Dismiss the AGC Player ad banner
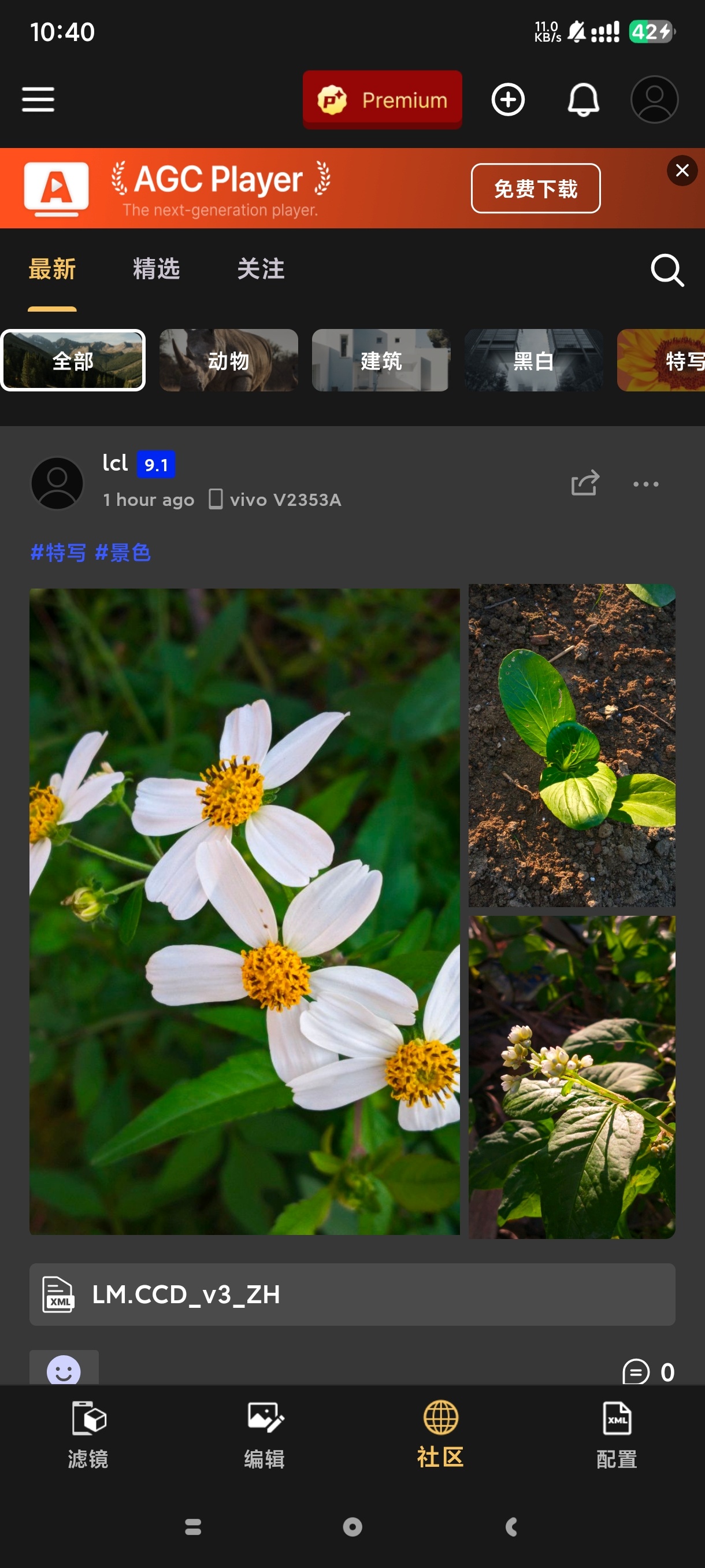The width and height of the screenshot is (705, 1568). pyautogui.click(x=682, y=171)
